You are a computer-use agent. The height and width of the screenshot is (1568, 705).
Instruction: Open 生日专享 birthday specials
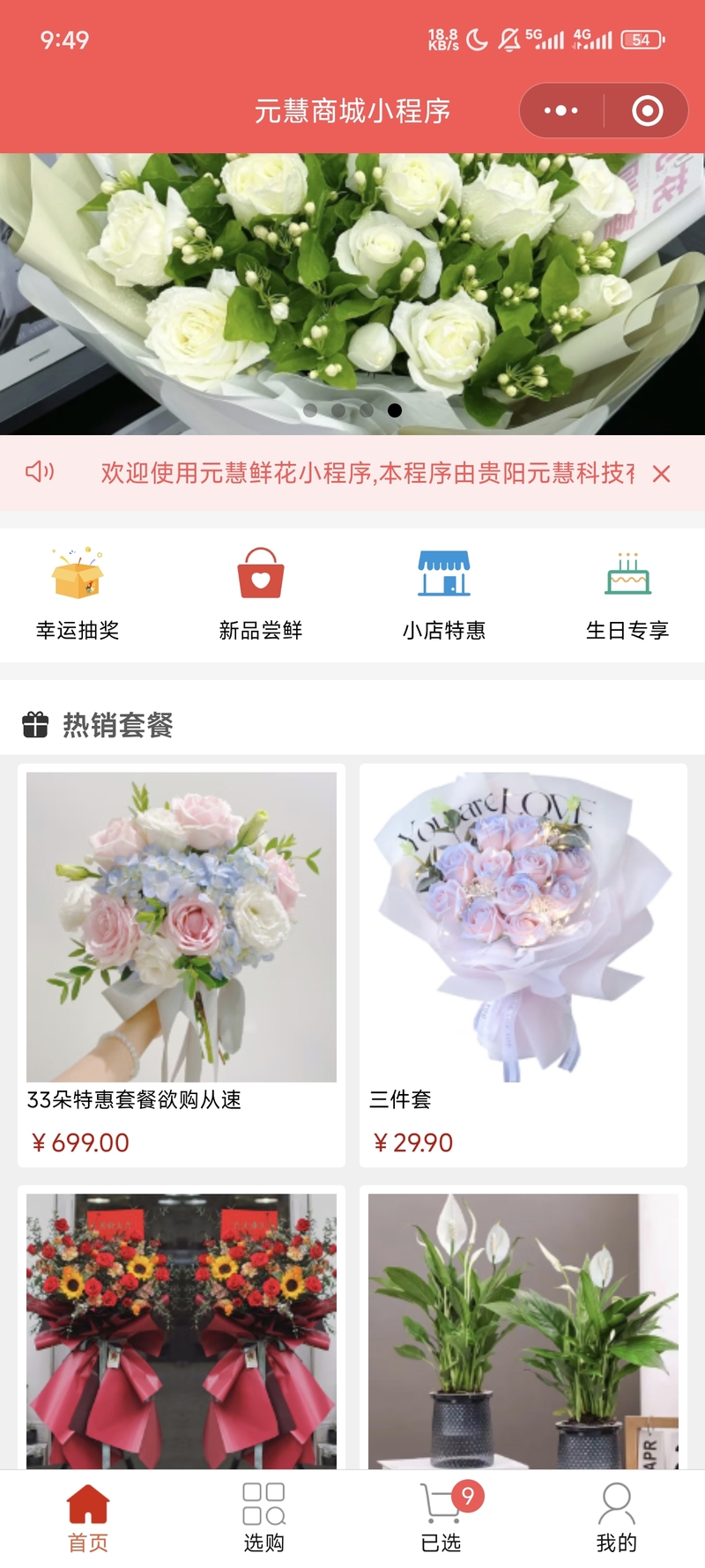(x=627, y=593)
